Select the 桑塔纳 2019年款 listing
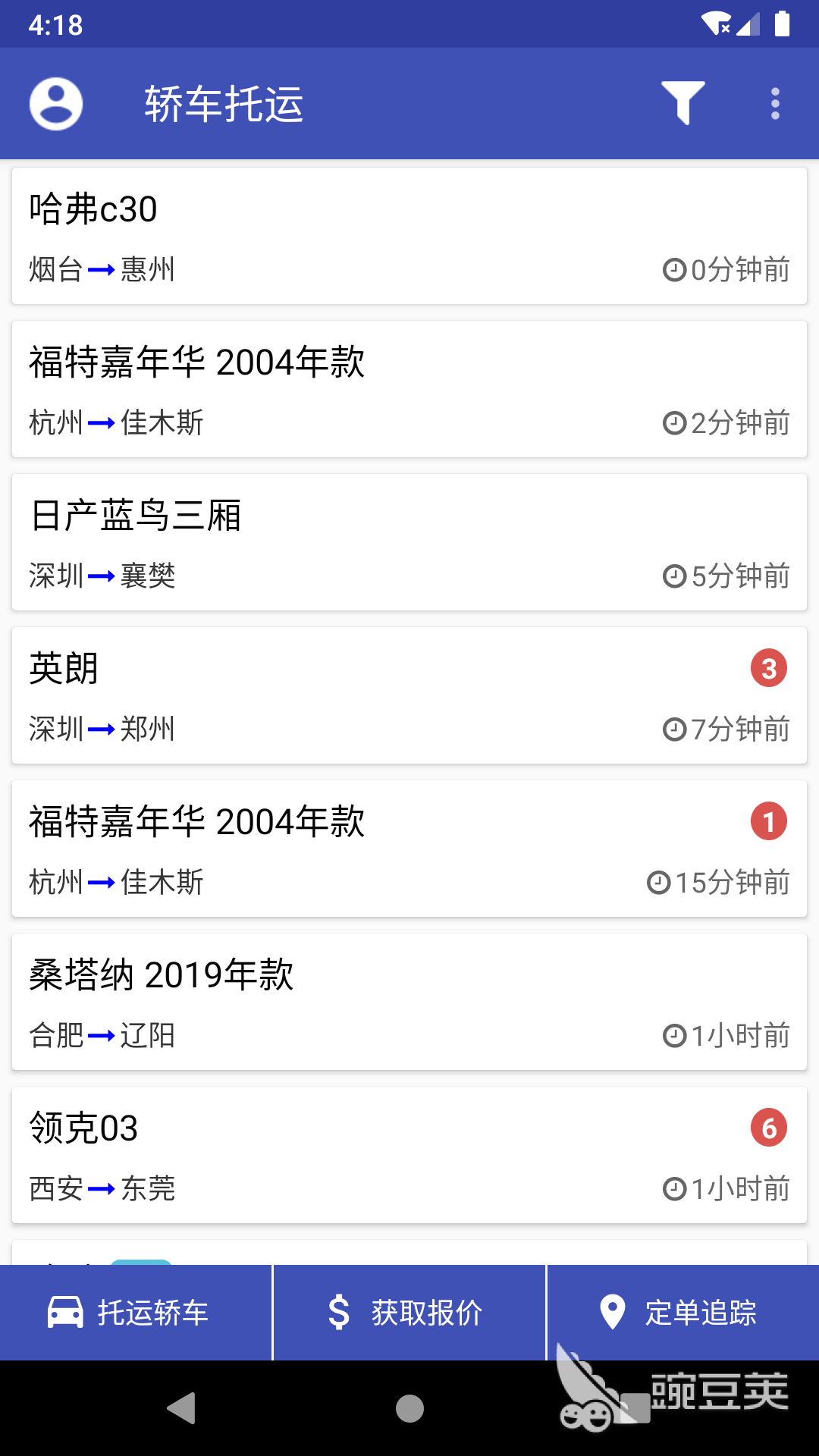This screenshot has width=819, height=1456. [409, 1001]
